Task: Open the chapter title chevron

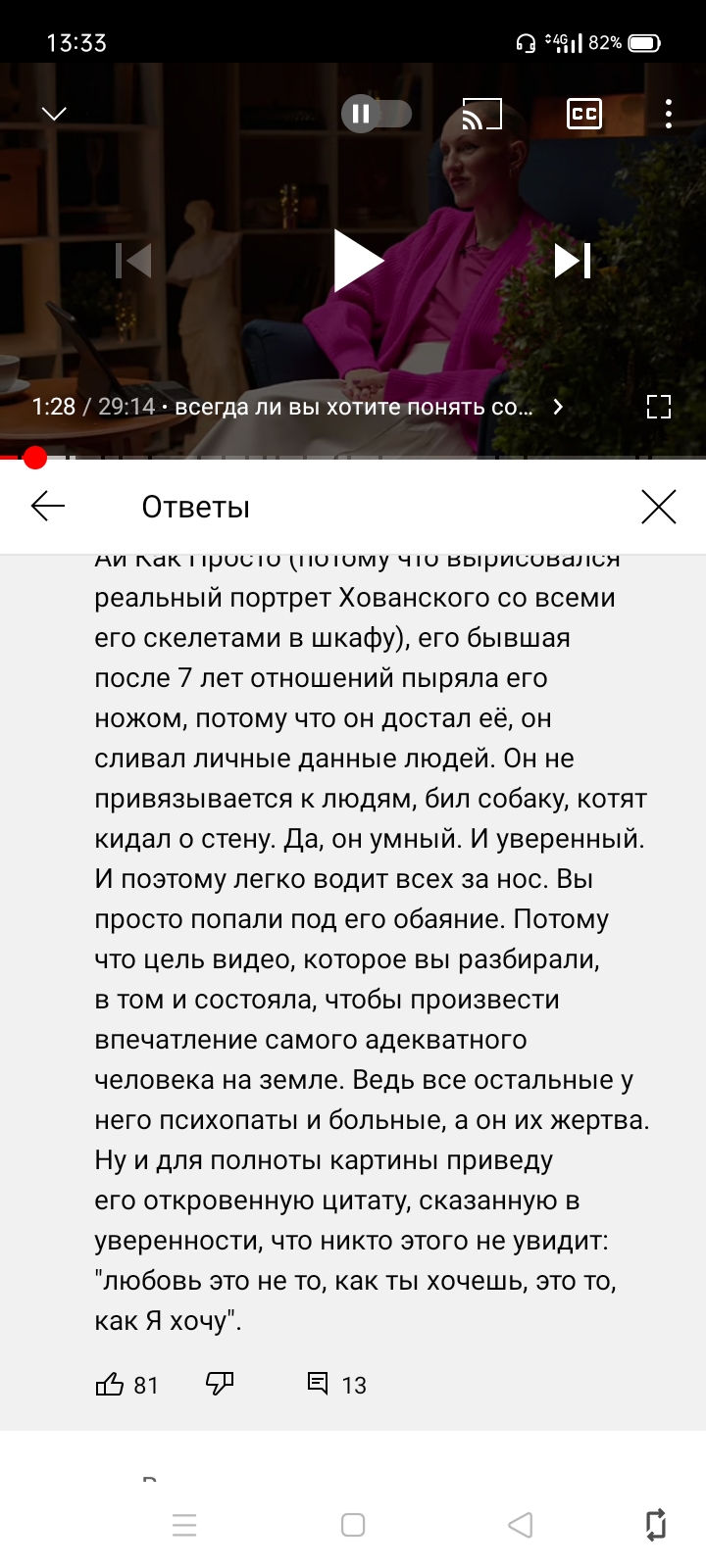Action: pyautogui.click(x=558, y=407)
